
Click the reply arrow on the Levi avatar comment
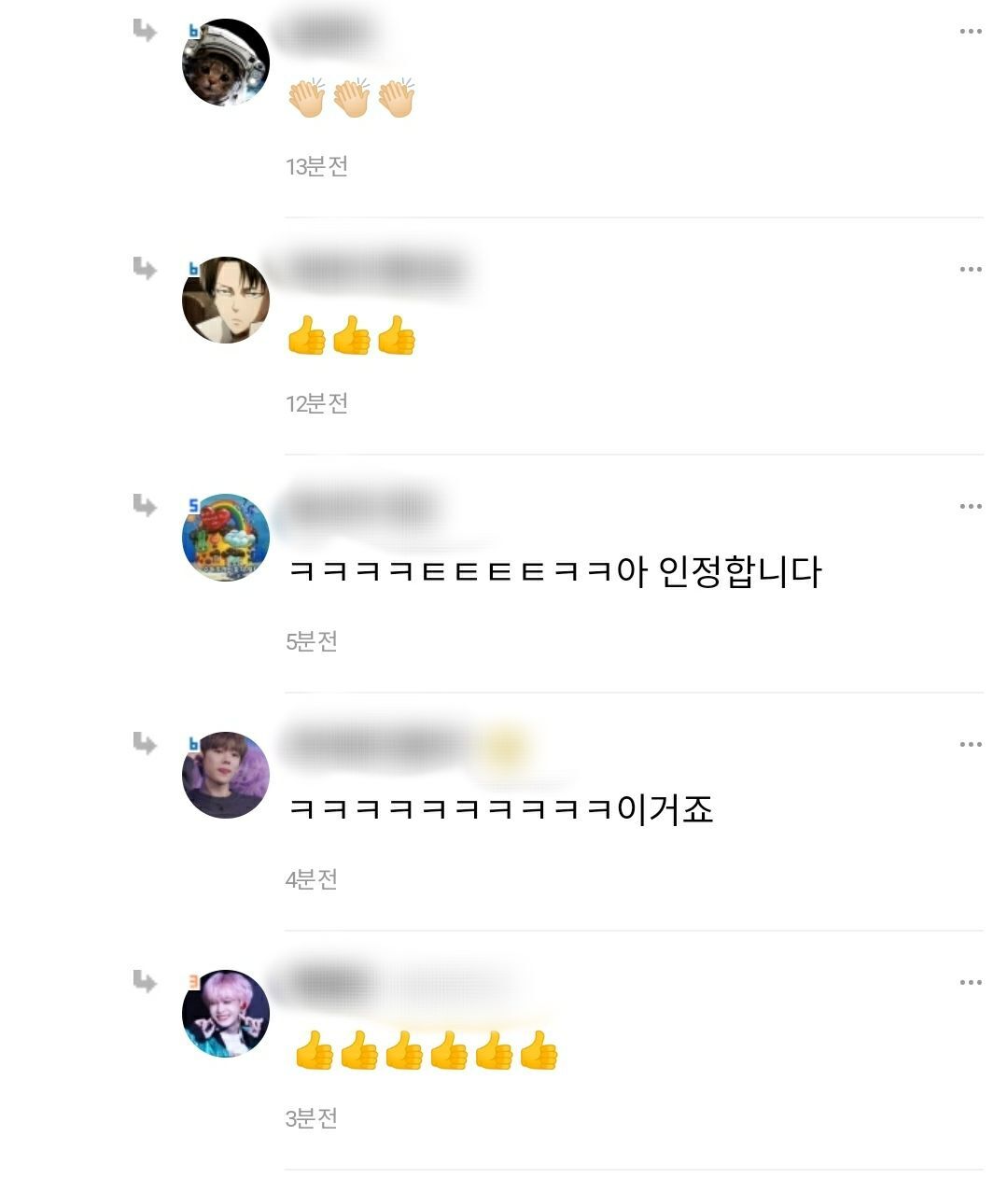point(145,271)
